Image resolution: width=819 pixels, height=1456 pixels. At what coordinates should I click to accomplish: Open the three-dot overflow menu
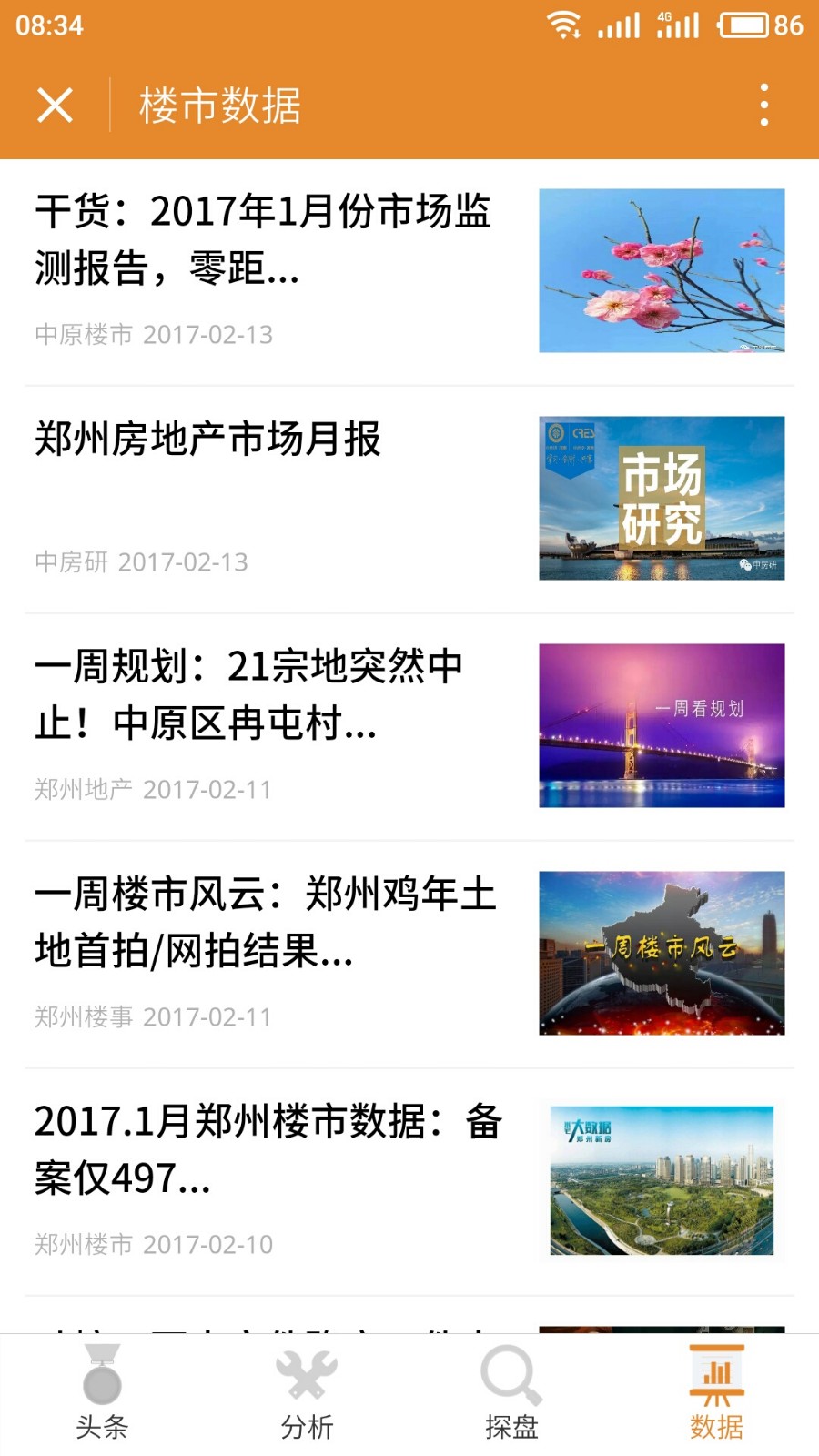point(764,106)
